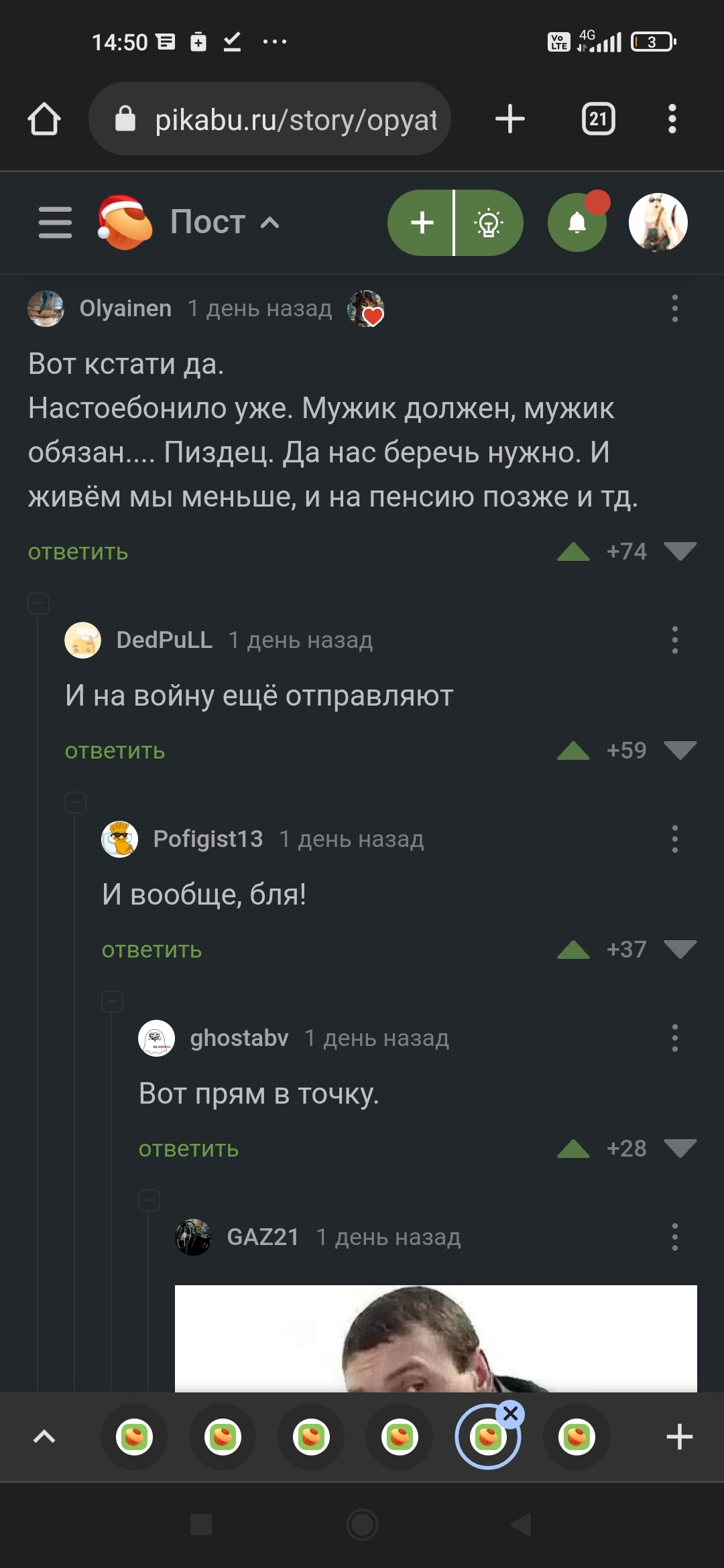Open the tab switcher showing 21 tabs
Viewport: 724px width, 1568px height.
click(x=596, y=118)
